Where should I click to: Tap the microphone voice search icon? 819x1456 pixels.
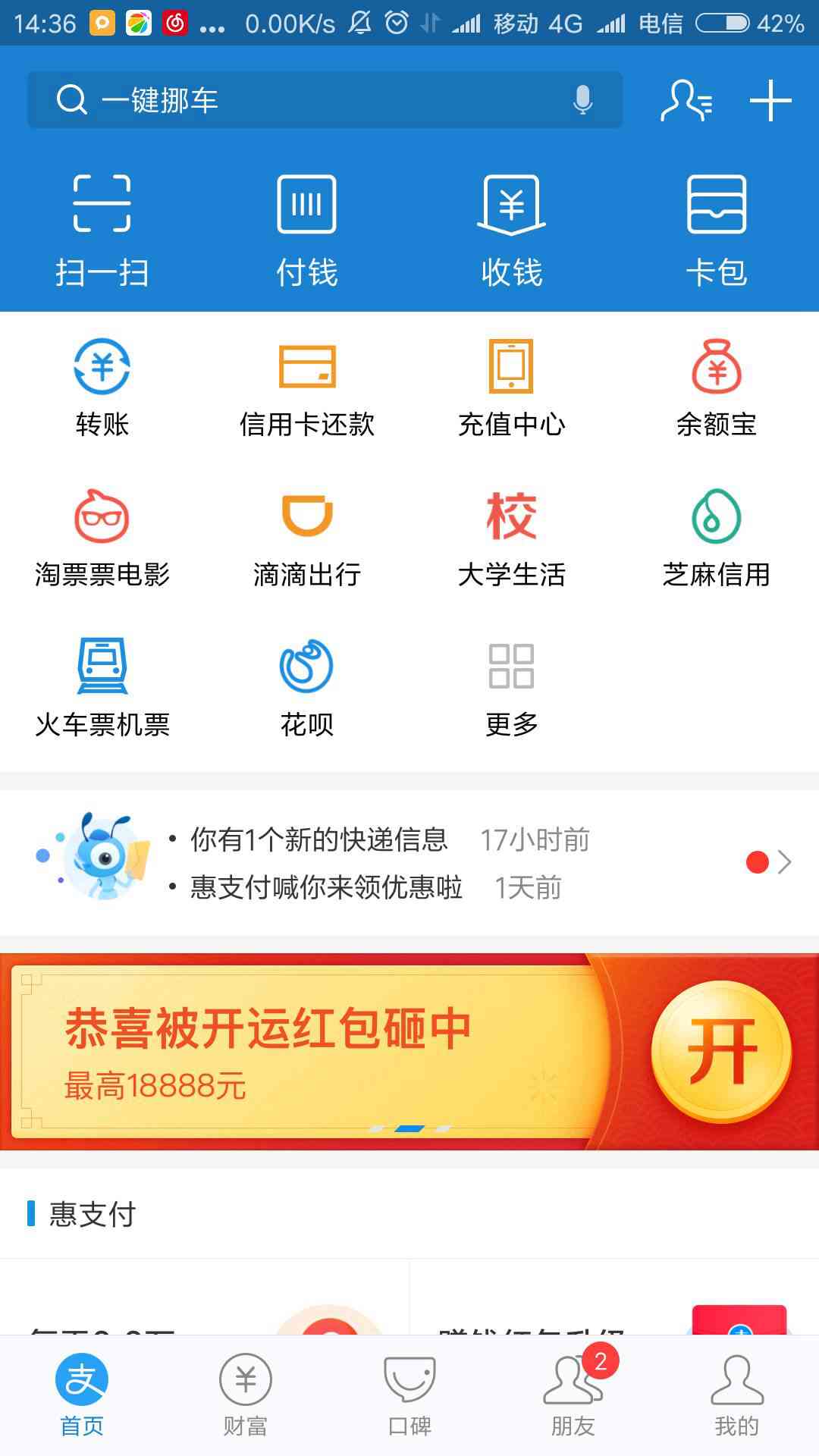582,100
